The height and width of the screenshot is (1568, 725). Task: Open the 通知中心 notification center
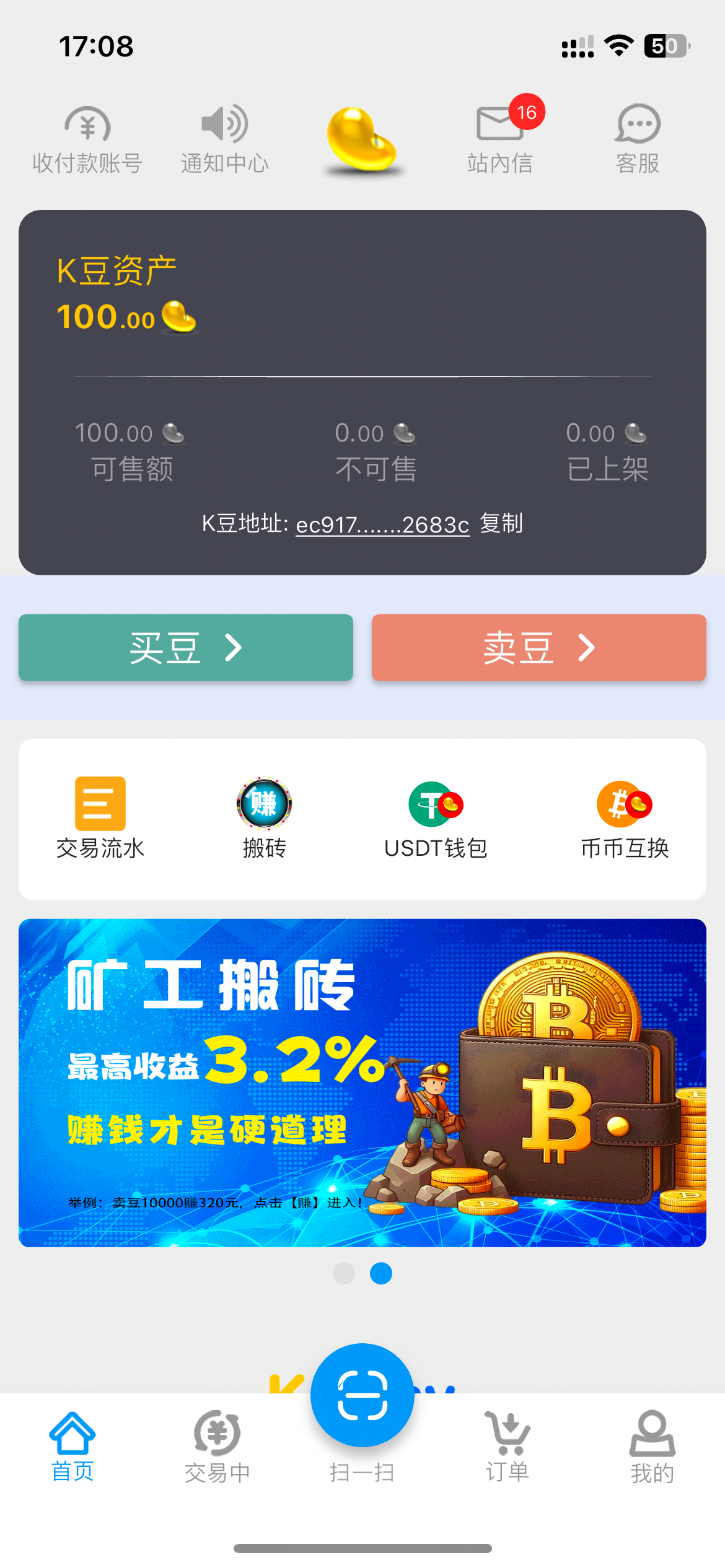[225, 141]
